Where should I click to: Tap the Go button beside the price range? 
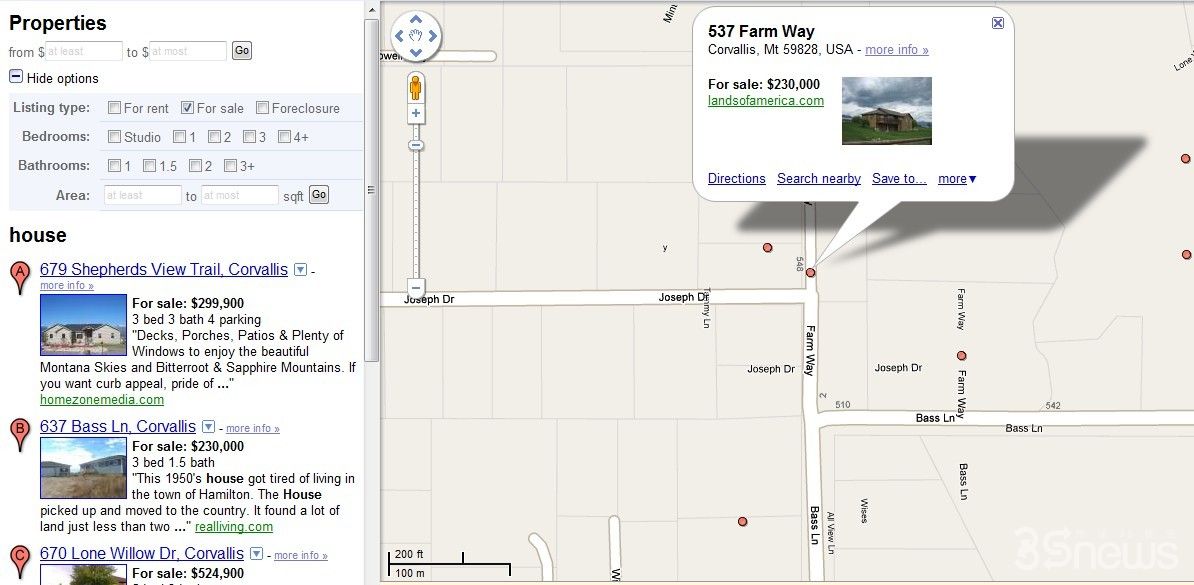pyautogui.click(x=242, y=50)
